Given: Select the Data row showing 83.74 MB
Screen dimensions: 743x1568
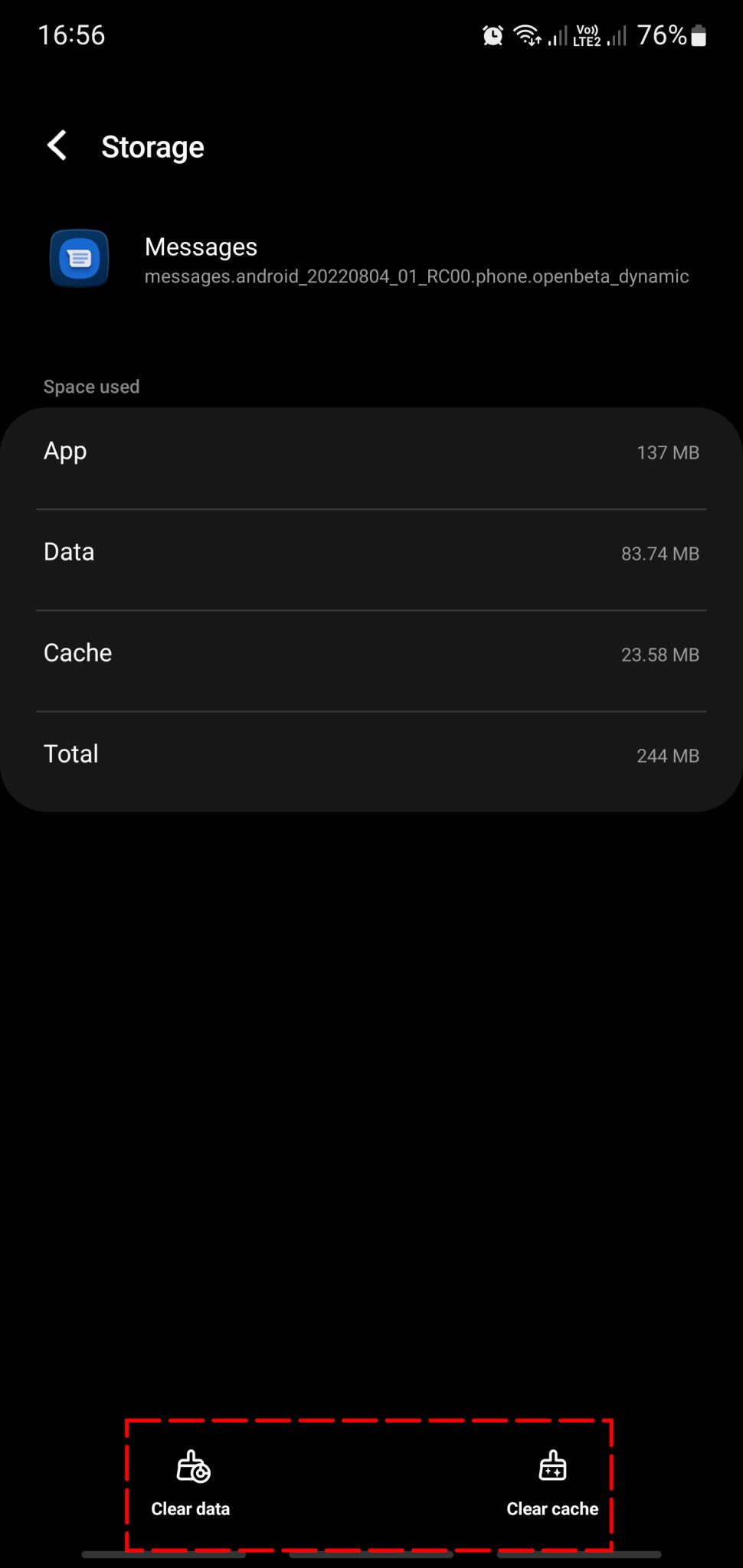Looking at the screenshot, I should [371, 553].
